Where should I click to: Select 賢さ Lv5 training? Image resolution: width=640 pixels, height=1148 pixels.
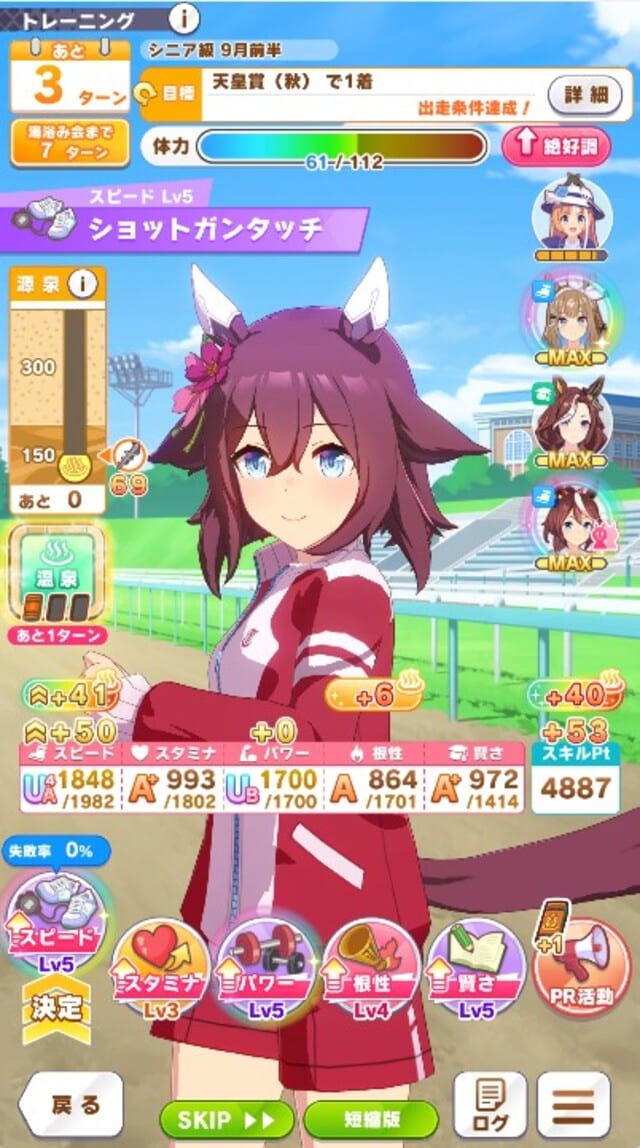476,965
